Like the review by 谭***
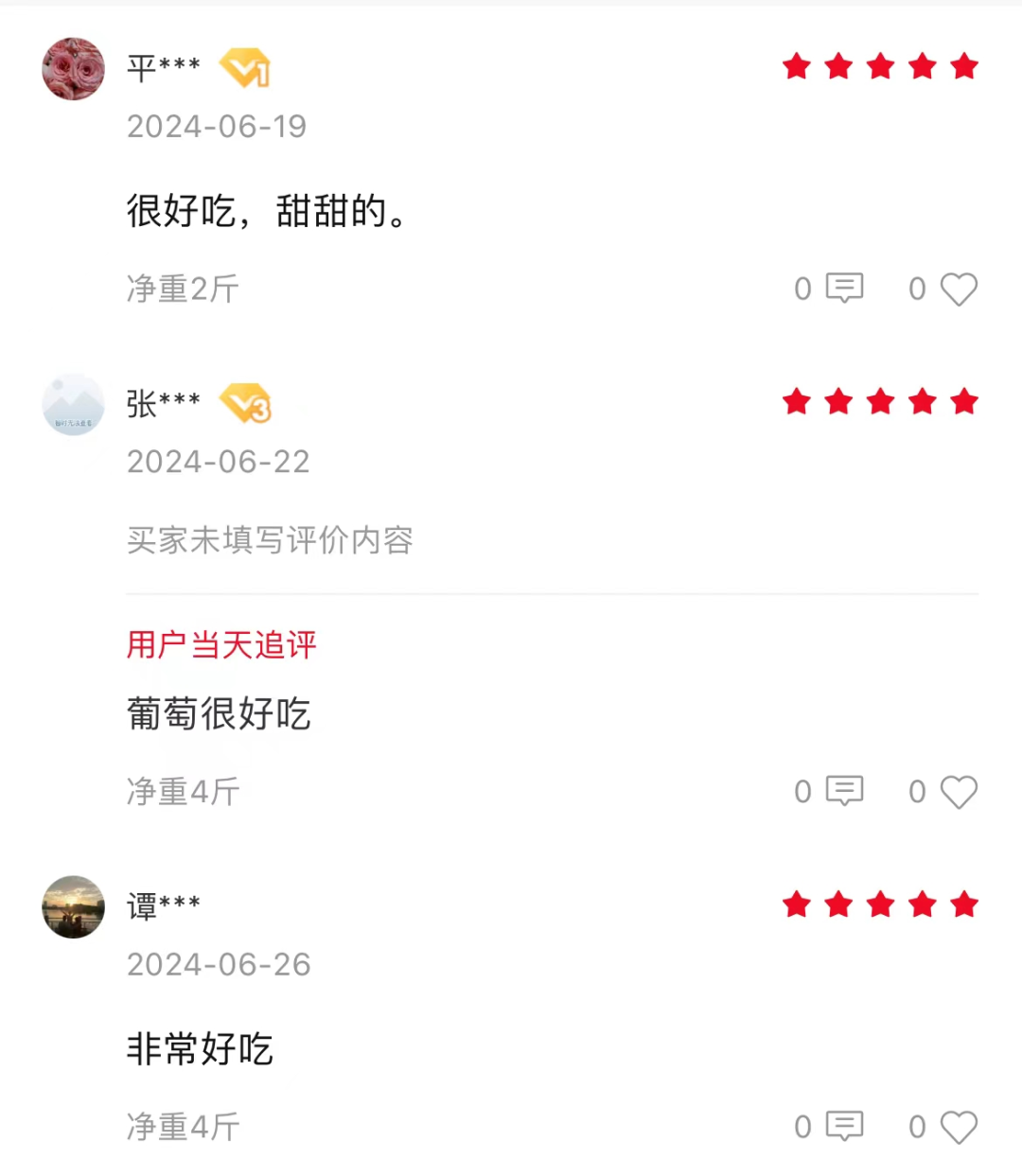 point(958,1127)
